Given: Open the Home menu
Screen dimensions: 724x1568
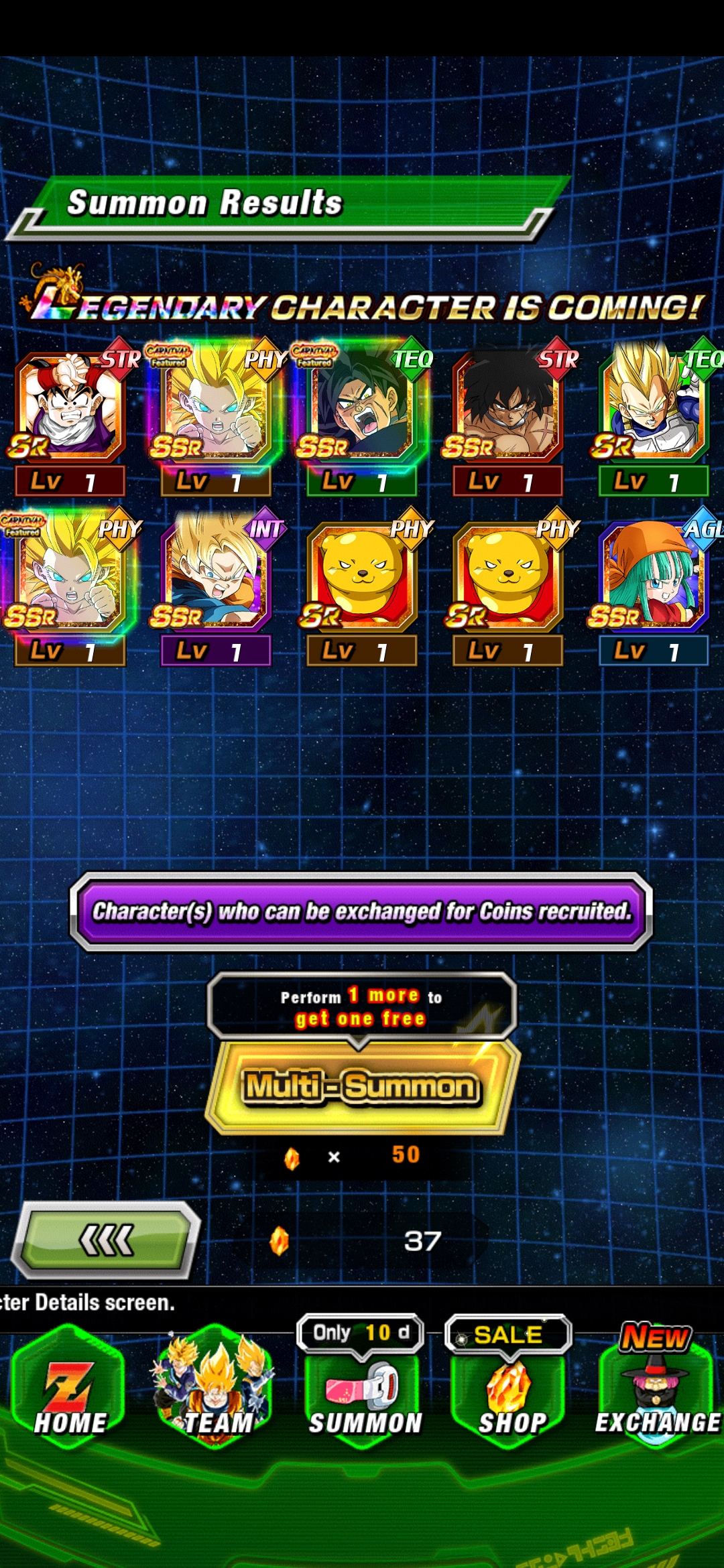Looking at the screenshot, I should [70, 1386].
